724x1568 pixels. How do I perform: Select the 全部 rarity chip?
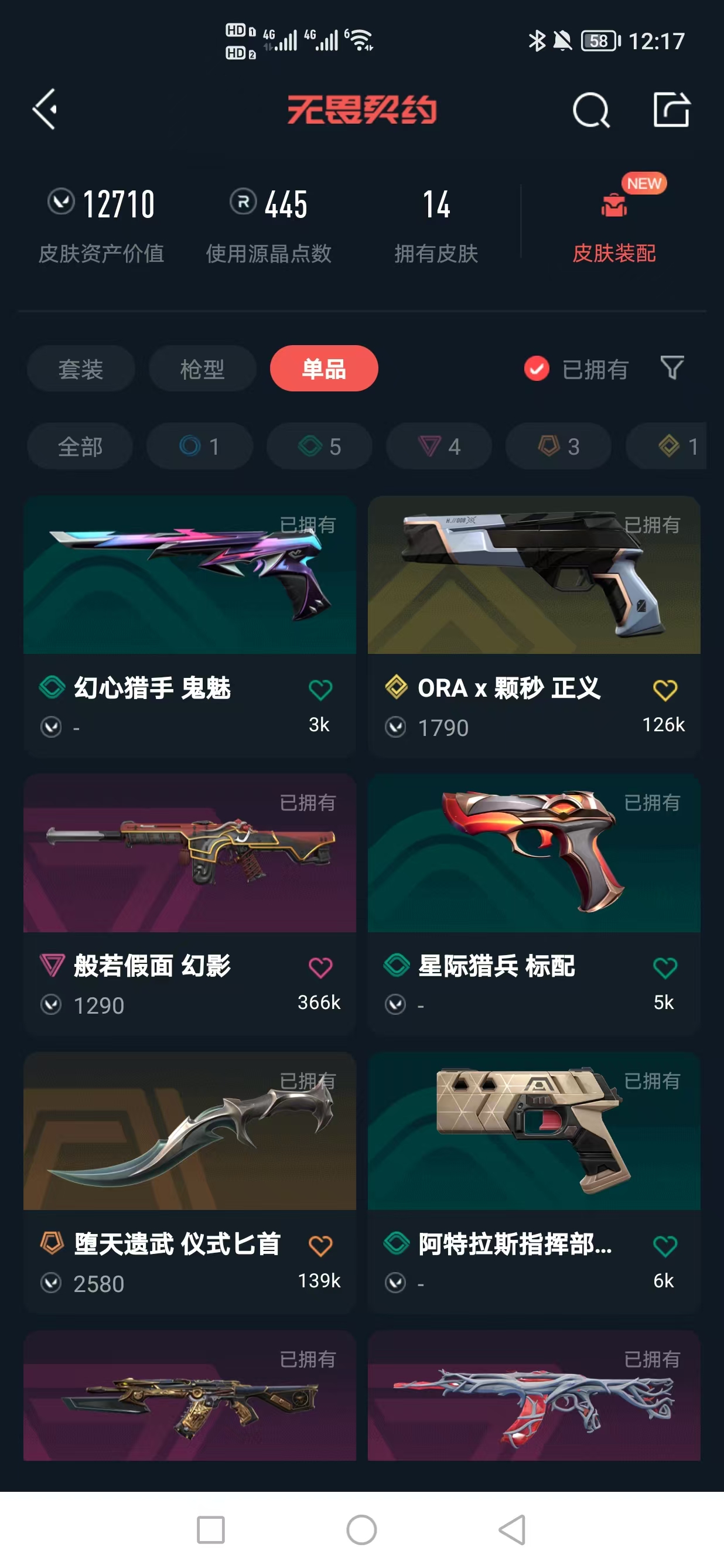(x=80, y=446)
